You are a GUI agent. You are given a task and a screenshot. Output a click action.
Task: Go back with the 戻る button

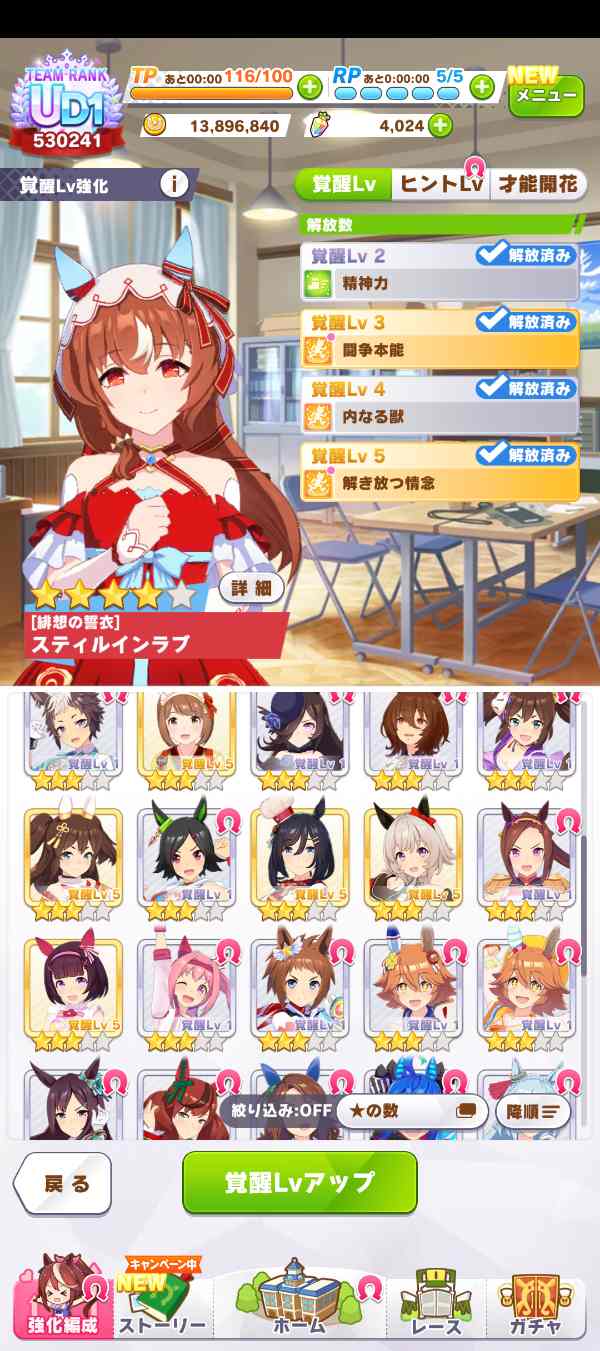point(64,1184)
